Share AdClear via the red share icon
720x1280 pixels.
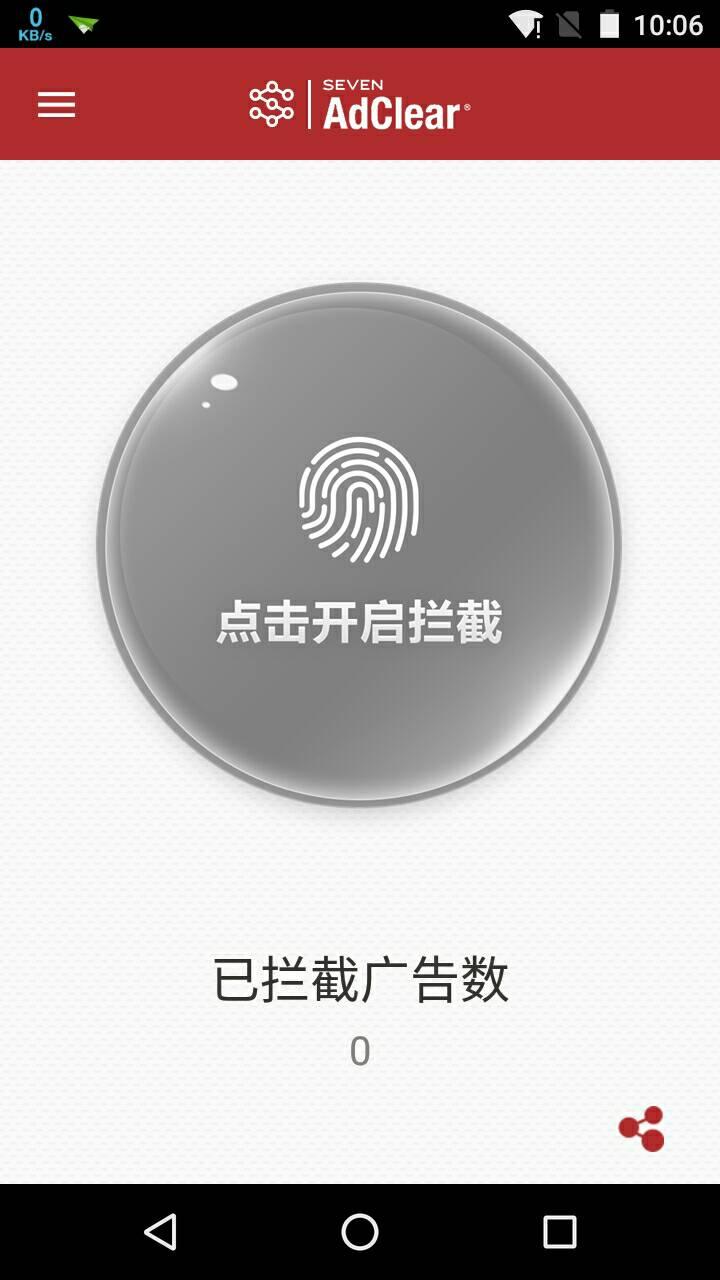click(642, 1129)
